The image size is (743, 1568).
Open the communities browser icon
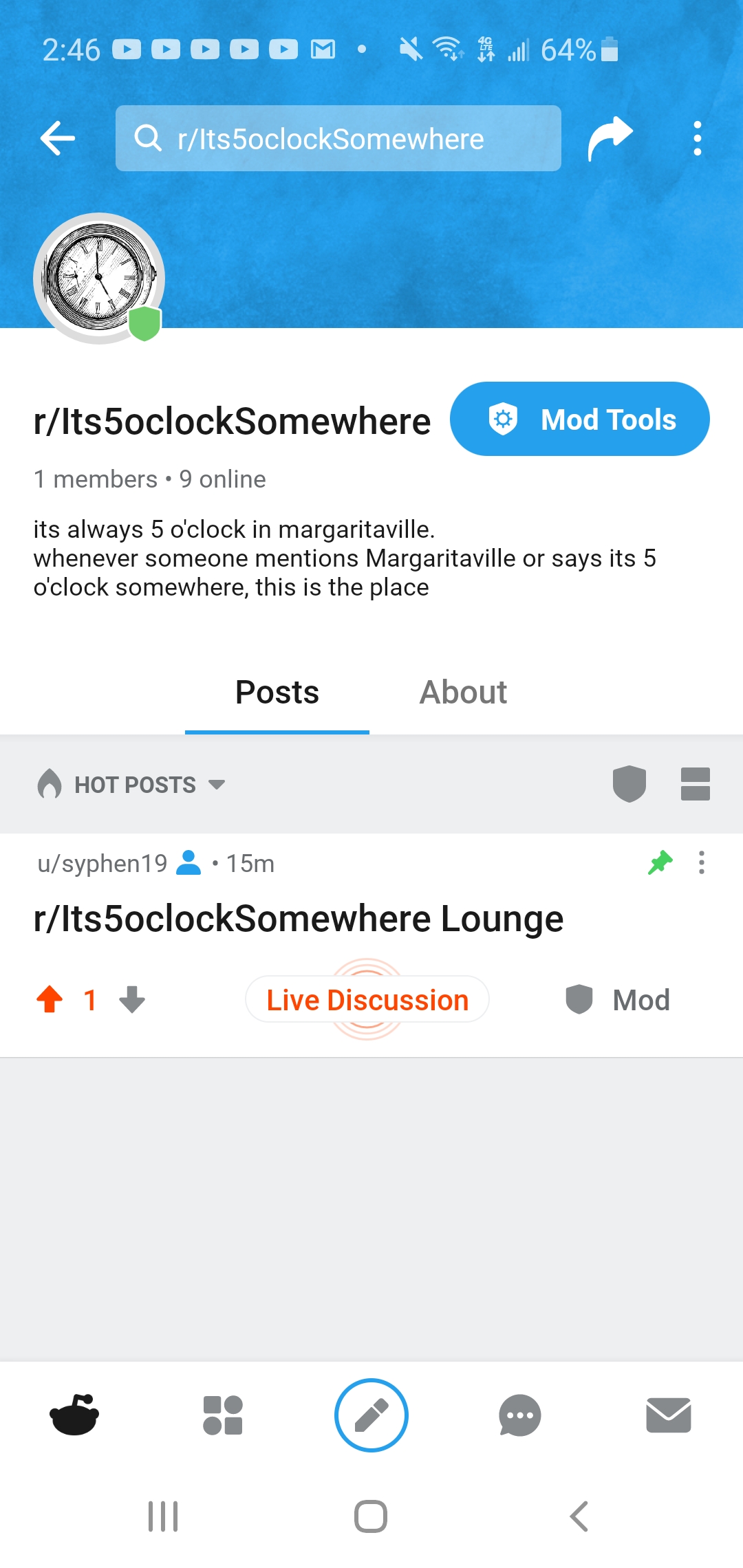(x=222, y=1415)
